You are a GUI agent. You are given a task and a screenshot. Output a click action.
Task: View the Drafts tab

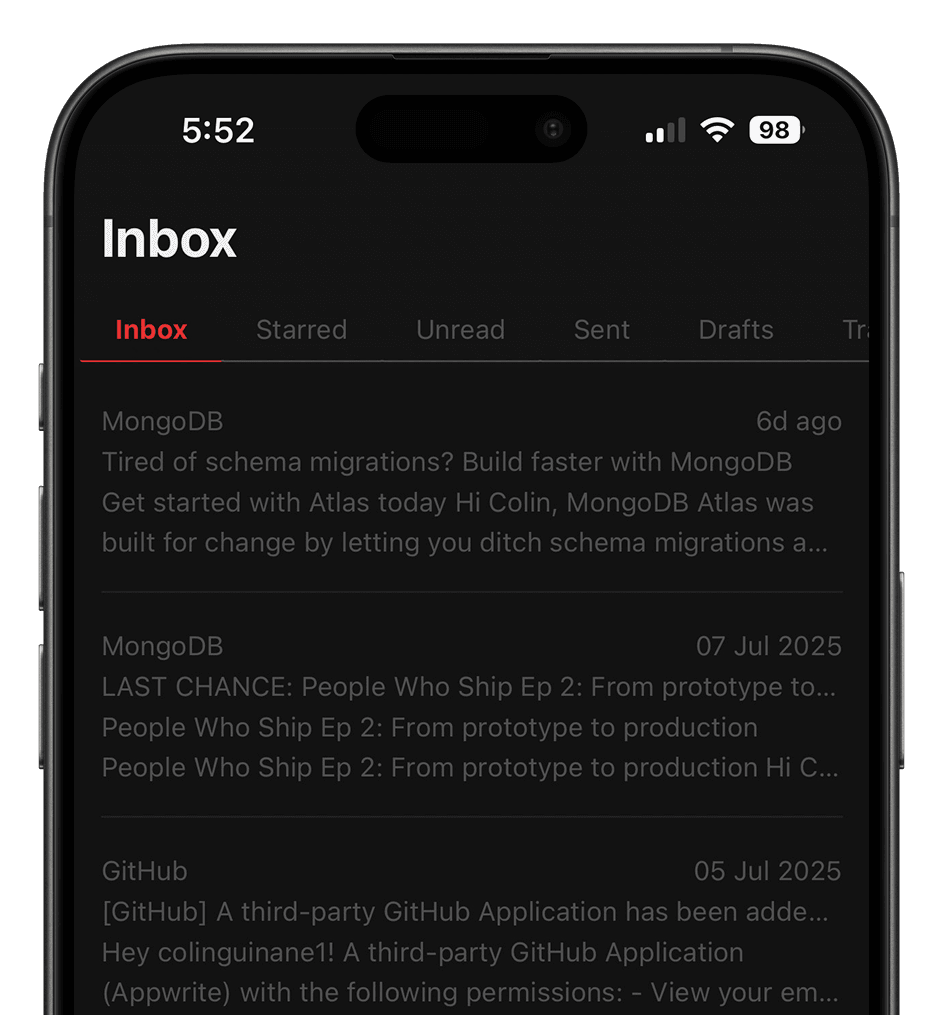point(736,330)
